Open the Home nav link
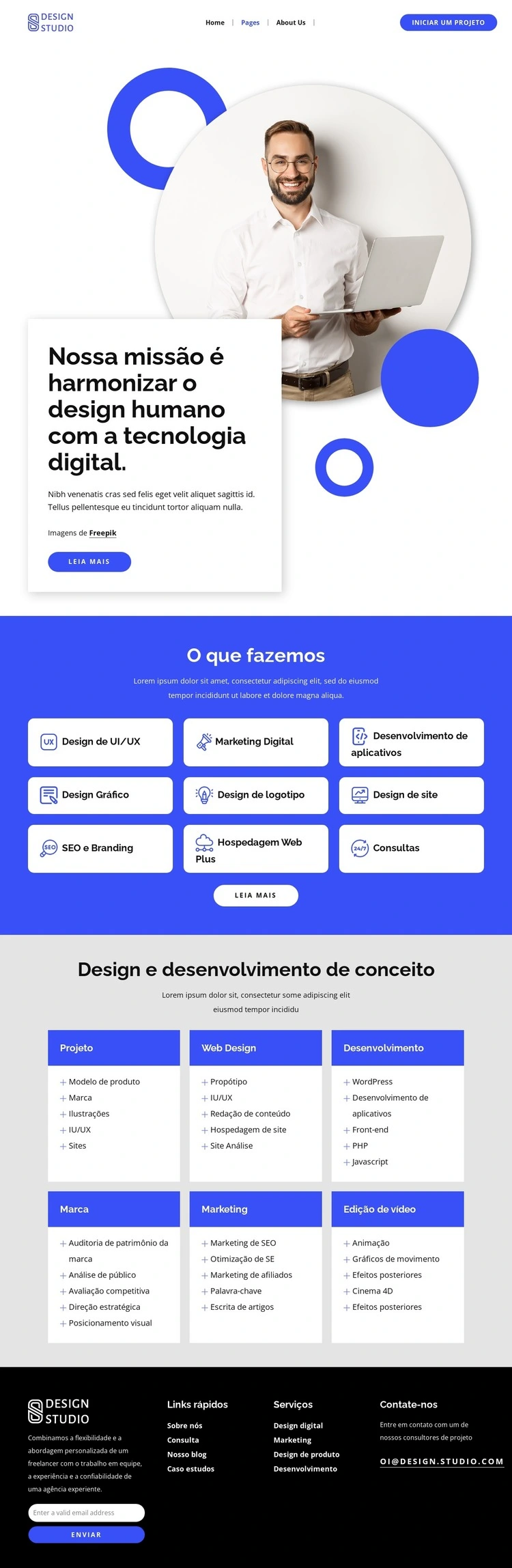The width and height of the screenshot is (512, 1568). pos(214,23)
